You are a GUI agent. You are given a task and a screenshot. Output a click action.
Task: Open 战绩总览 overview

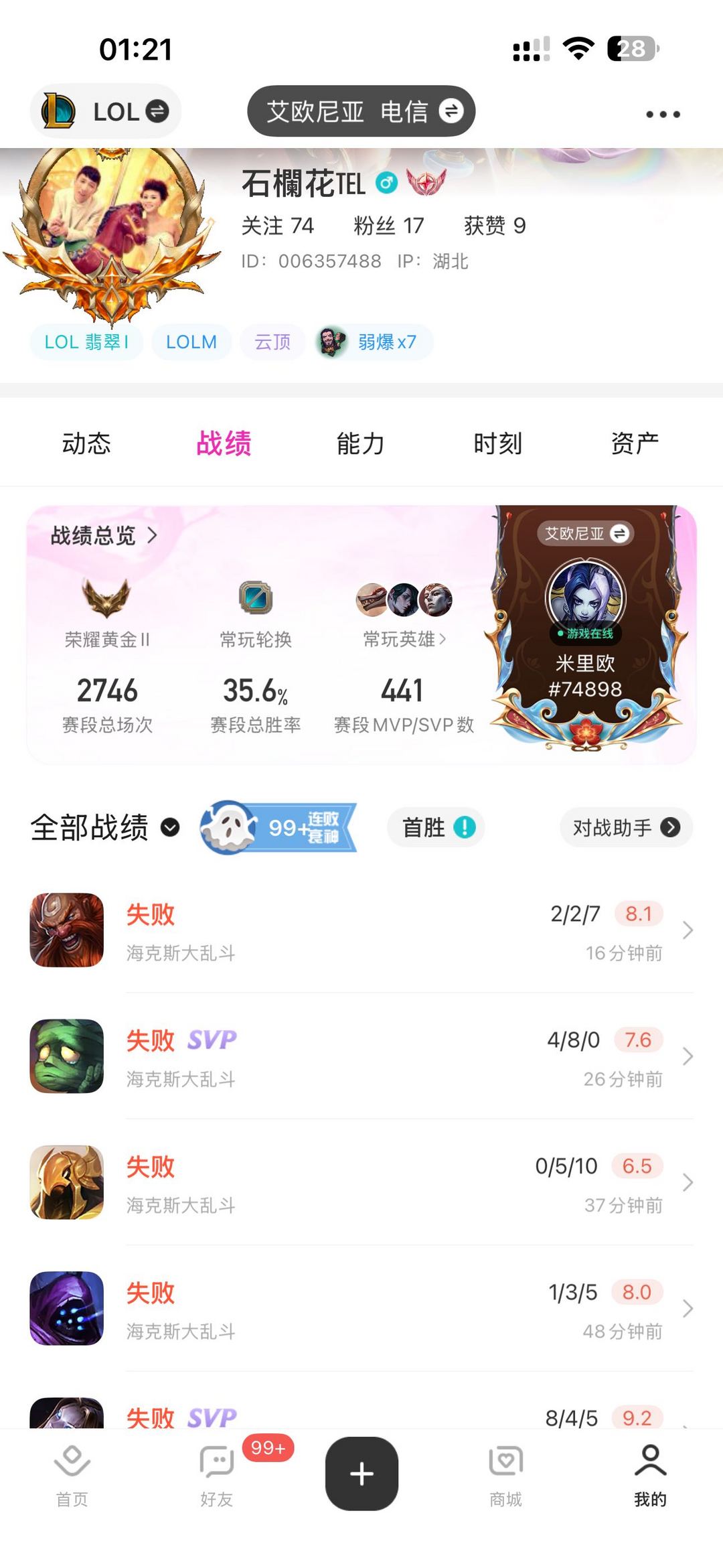pyautogui.click(x=104, y=535)
